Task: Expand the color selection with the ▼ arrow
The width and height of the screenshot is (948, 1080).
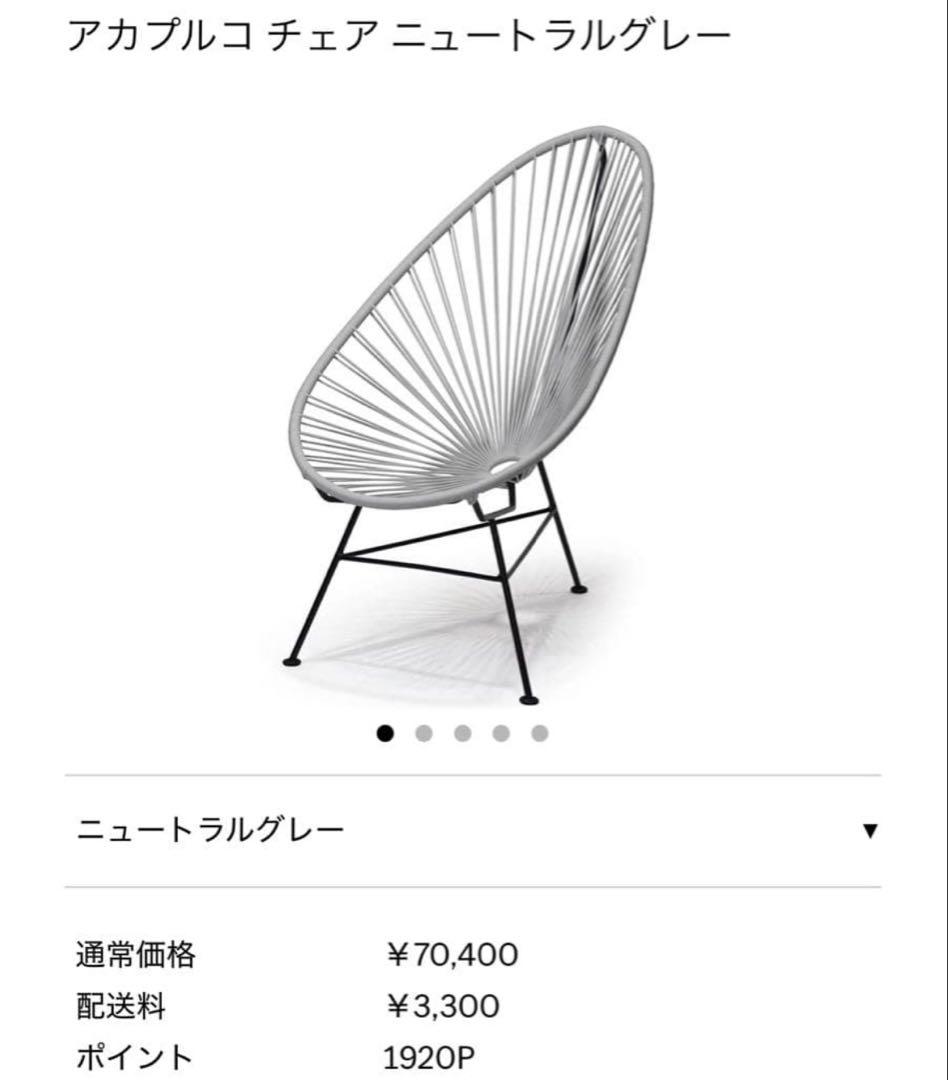Action: click(872, 829)
